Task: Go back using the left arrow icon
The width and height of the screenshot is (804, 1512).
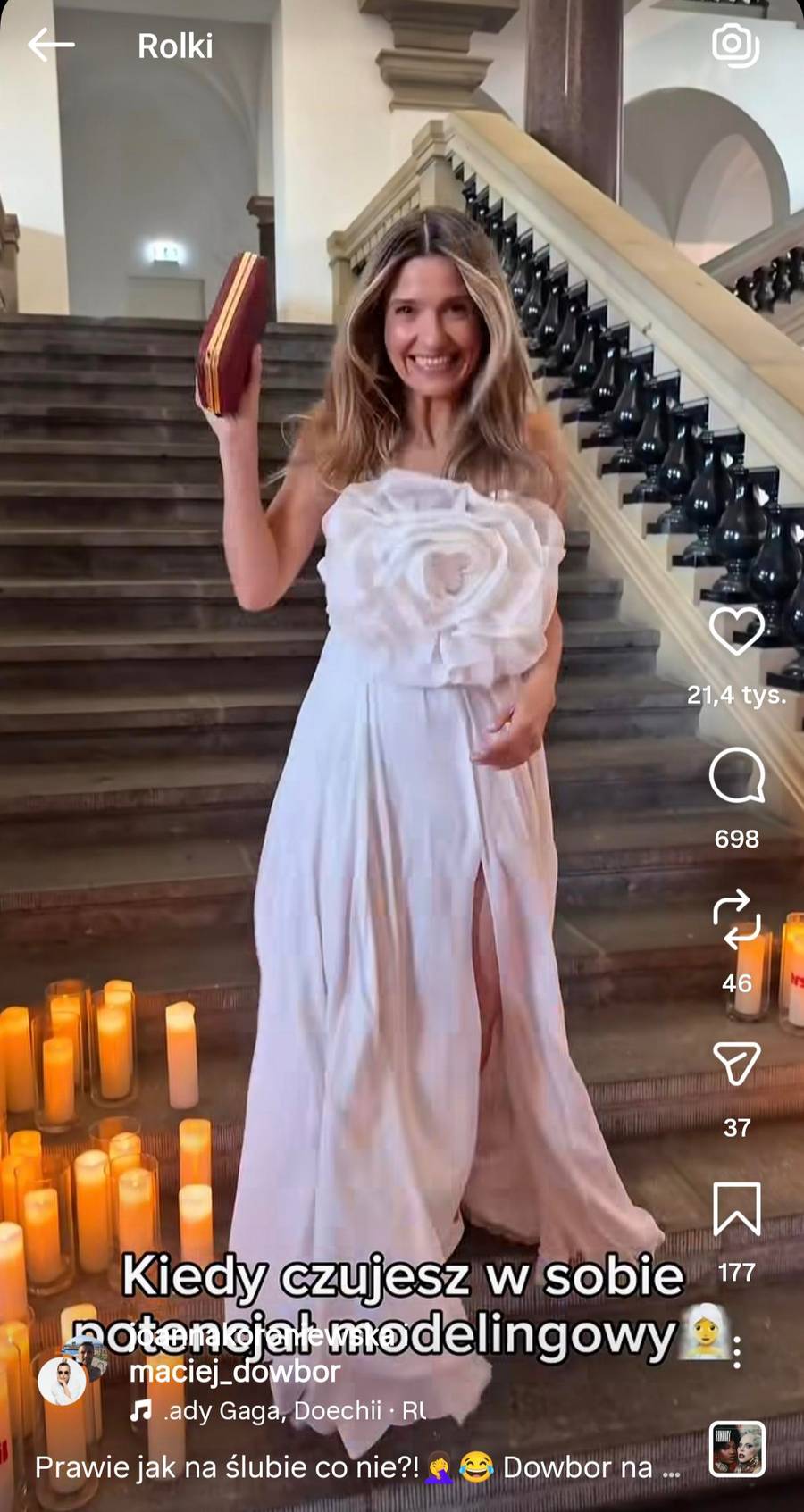Action: 46,45
